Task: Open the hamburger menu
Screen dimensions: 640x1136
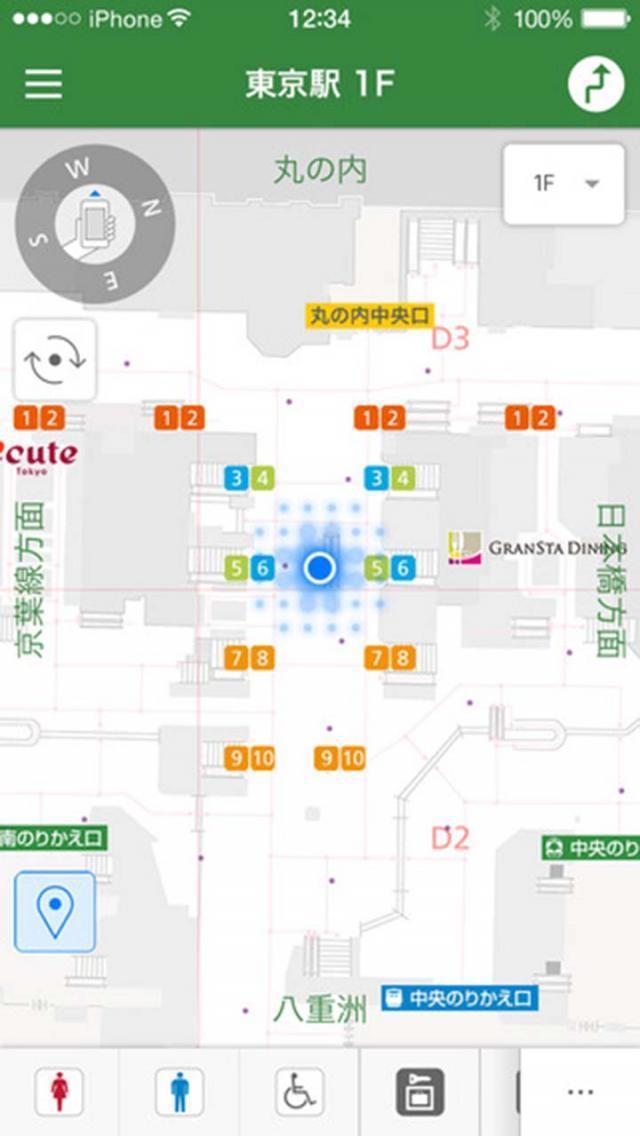Action: pyautogui.click(x=44, y=83)
